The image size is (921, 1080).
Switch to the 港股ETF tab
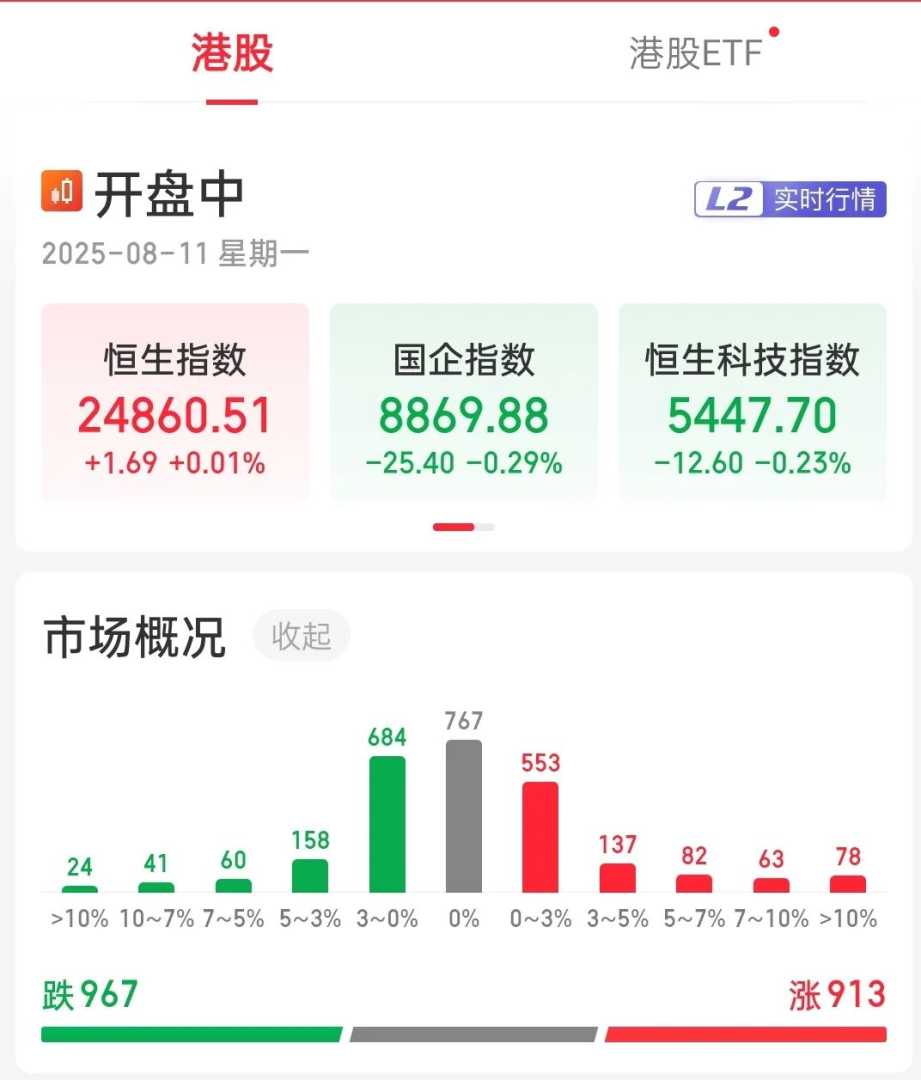click(x=696, y=52)
